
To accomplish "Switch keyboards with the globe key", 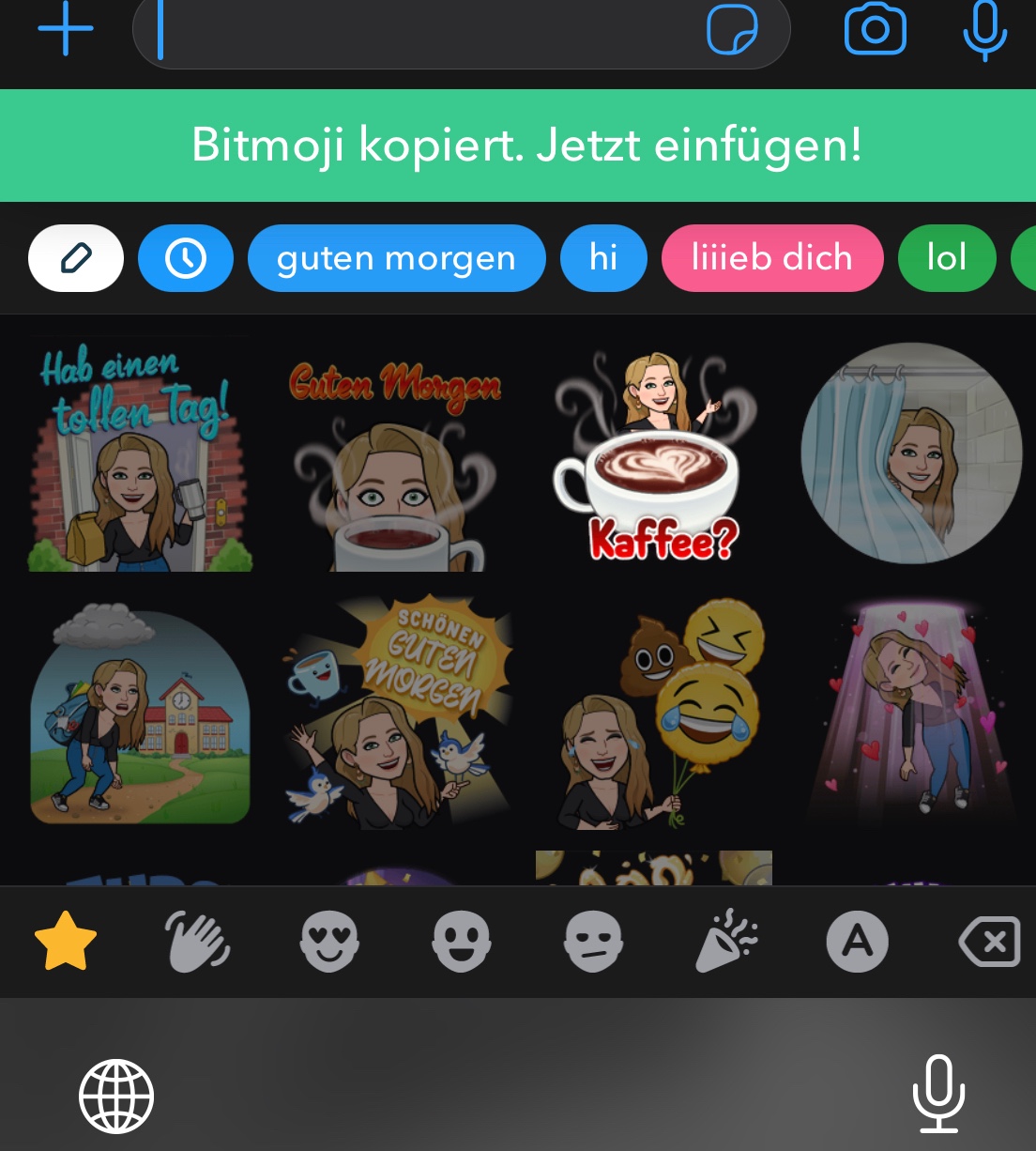I will [x=116, y=1096].
